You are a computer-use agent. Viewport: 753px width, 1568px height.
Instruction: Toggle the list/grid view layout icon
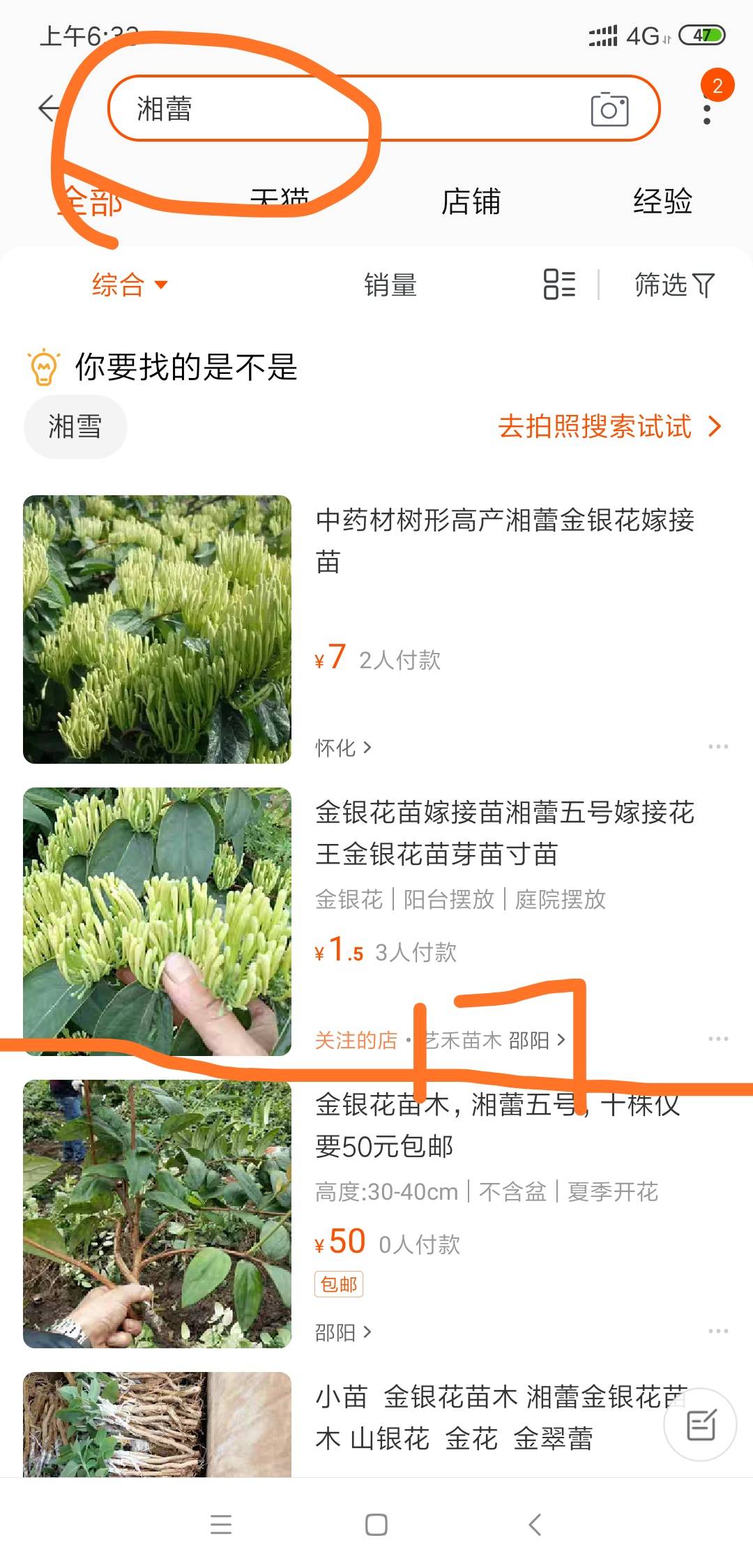point(559,285)
